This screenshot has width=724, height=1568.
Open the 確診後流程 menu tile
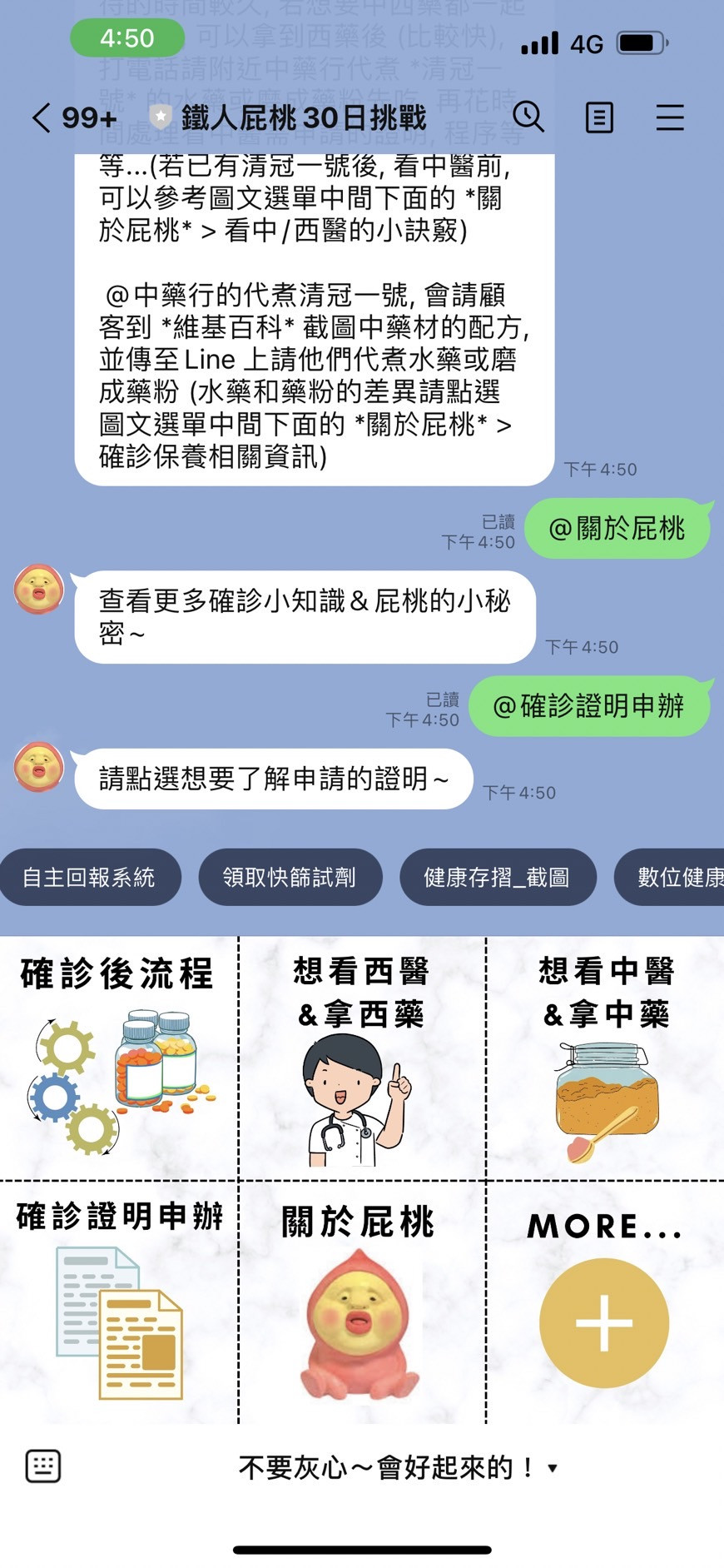[118, 1058]
